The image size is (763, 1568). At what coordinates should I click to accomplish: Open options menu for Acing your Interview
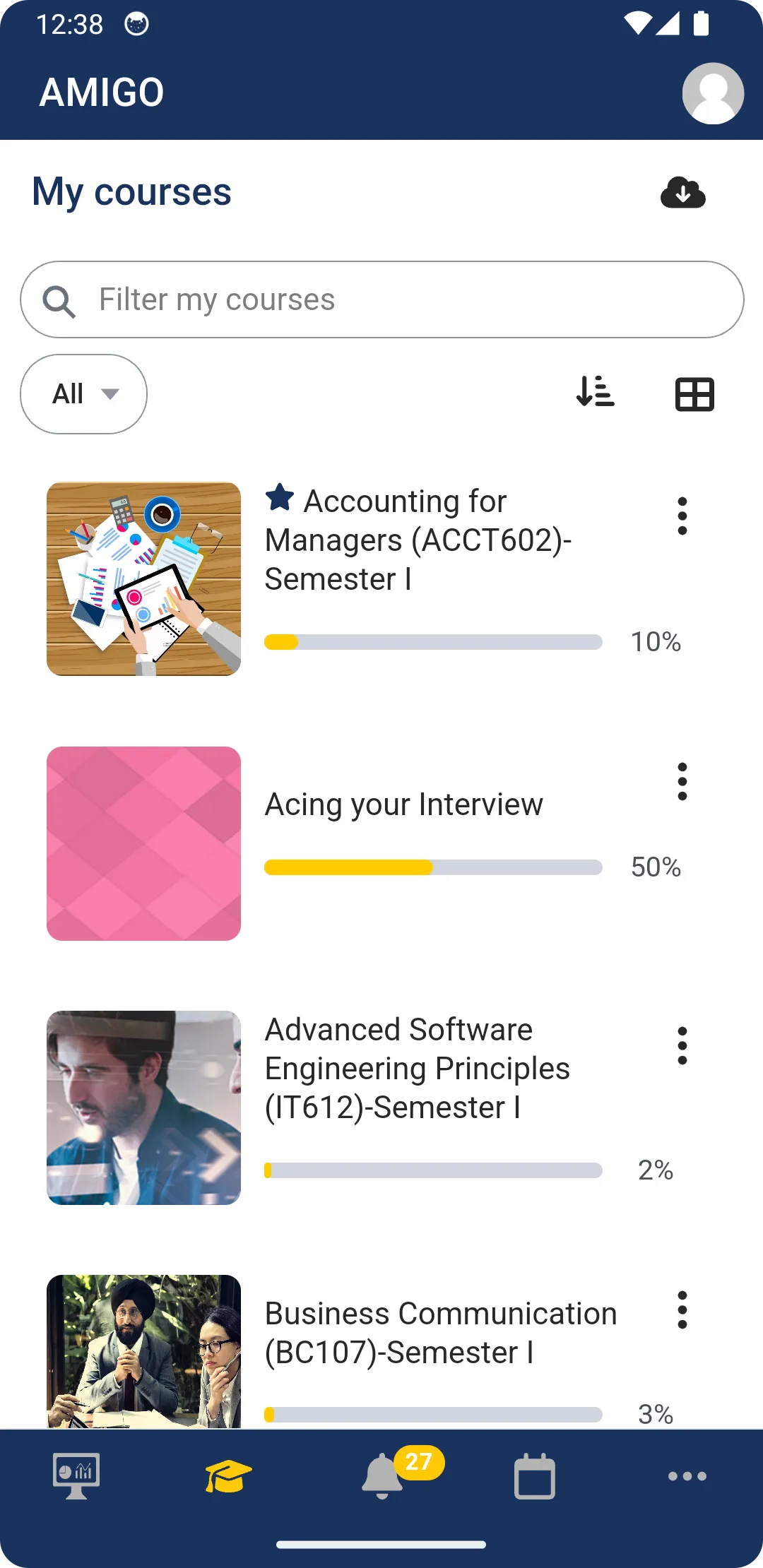point(682,780)
